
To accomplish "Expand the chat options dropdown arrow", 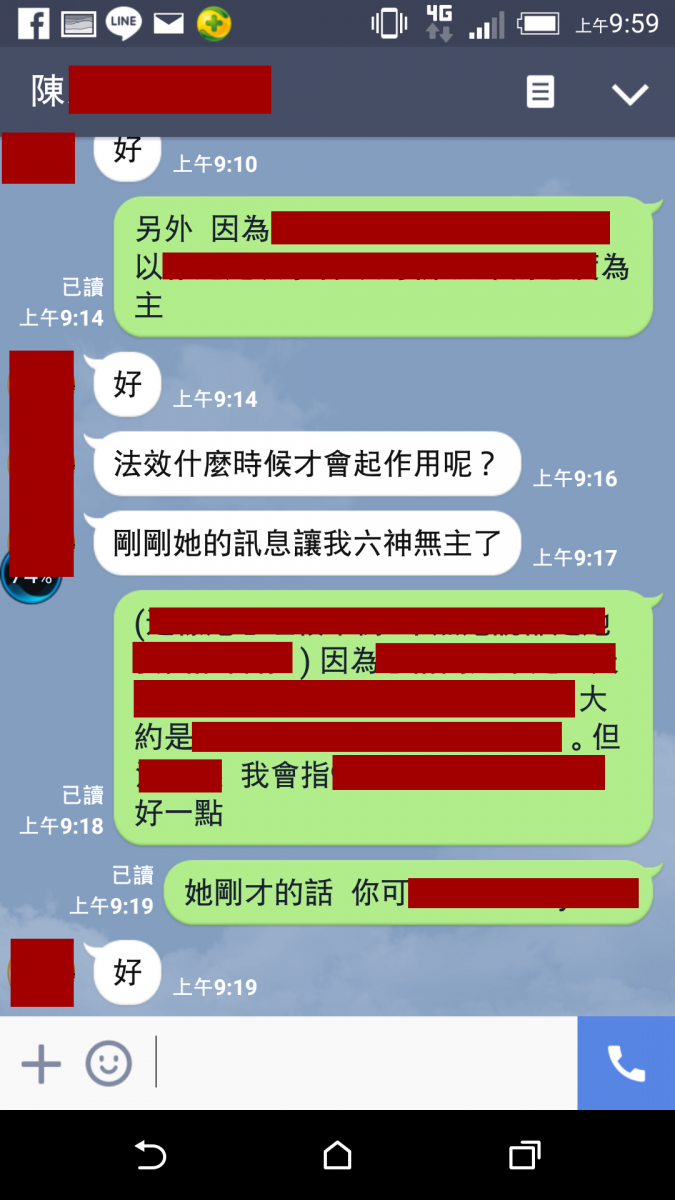I will pyautogui.click(x=630, y=94).
